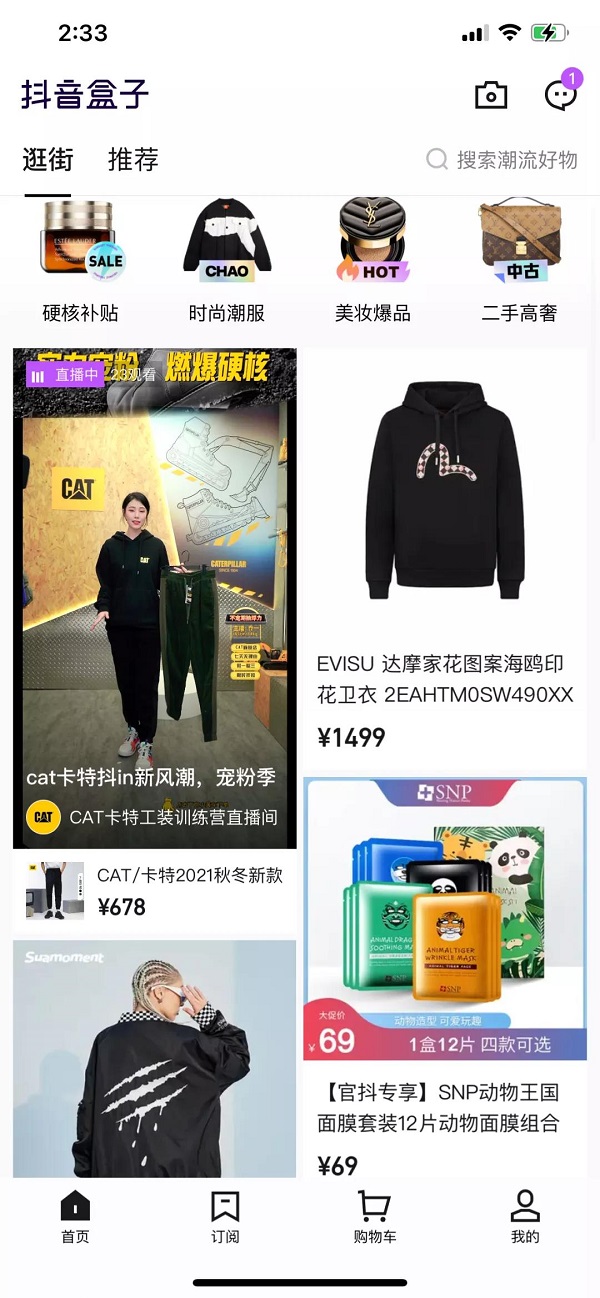
Task: Open CAT/卡特2021秋冬新款 product priced ¥678
Action: click(x=155, y=891)
